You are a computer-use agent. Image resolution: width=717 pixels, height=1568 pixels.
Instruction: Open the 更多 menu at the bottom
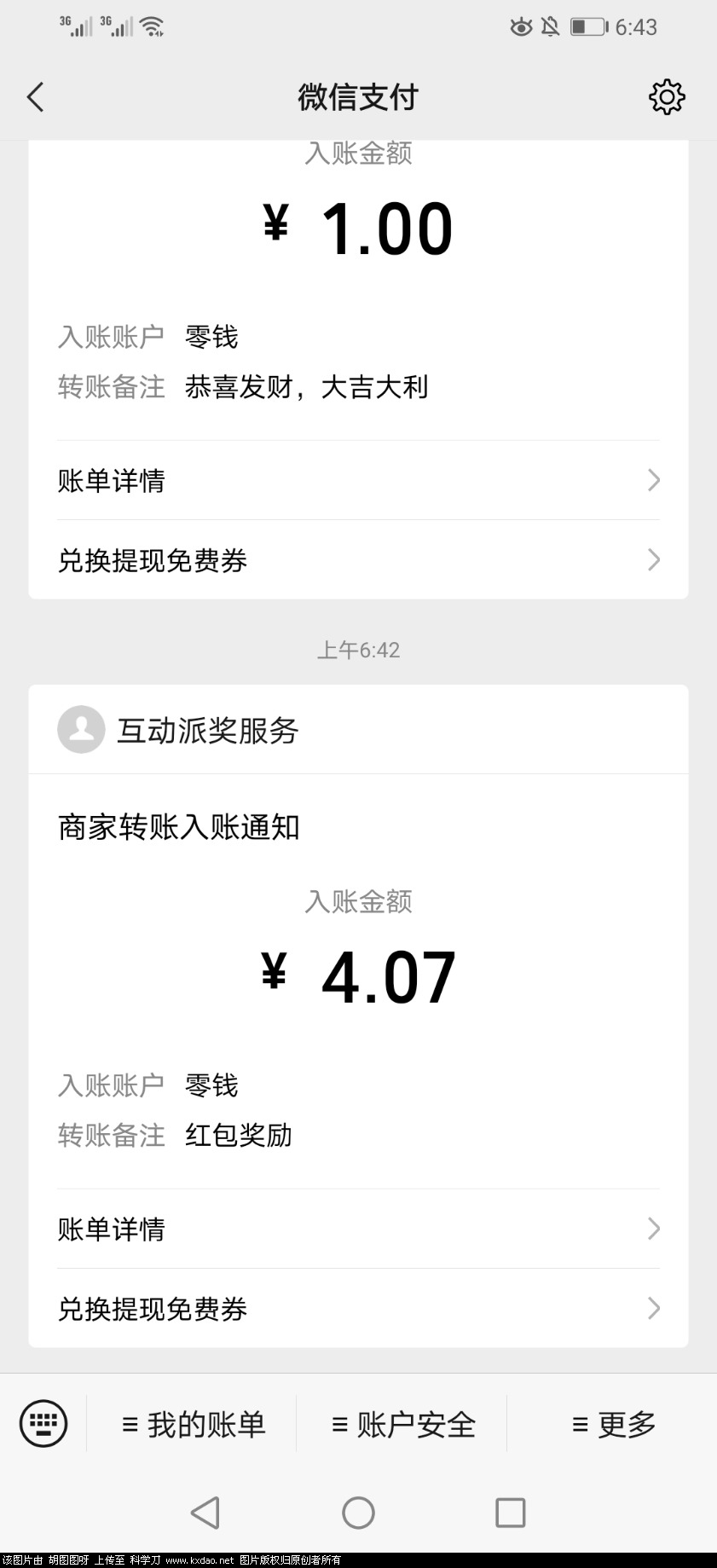click(x=613, y=1424)
